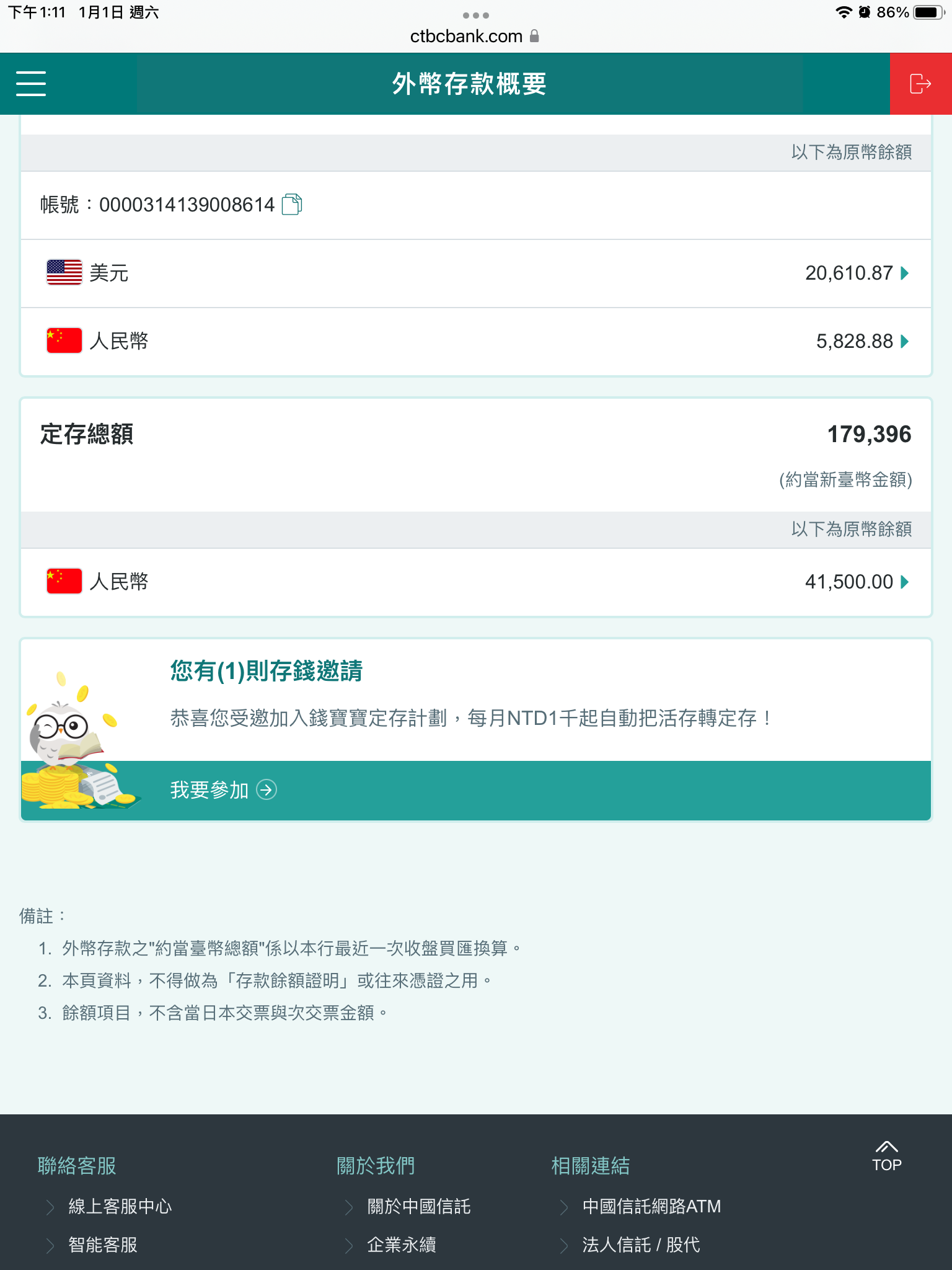Viewport: 952px width, 1270px height.
Task: Open 企業永續 link
Action: point(402,1245)
